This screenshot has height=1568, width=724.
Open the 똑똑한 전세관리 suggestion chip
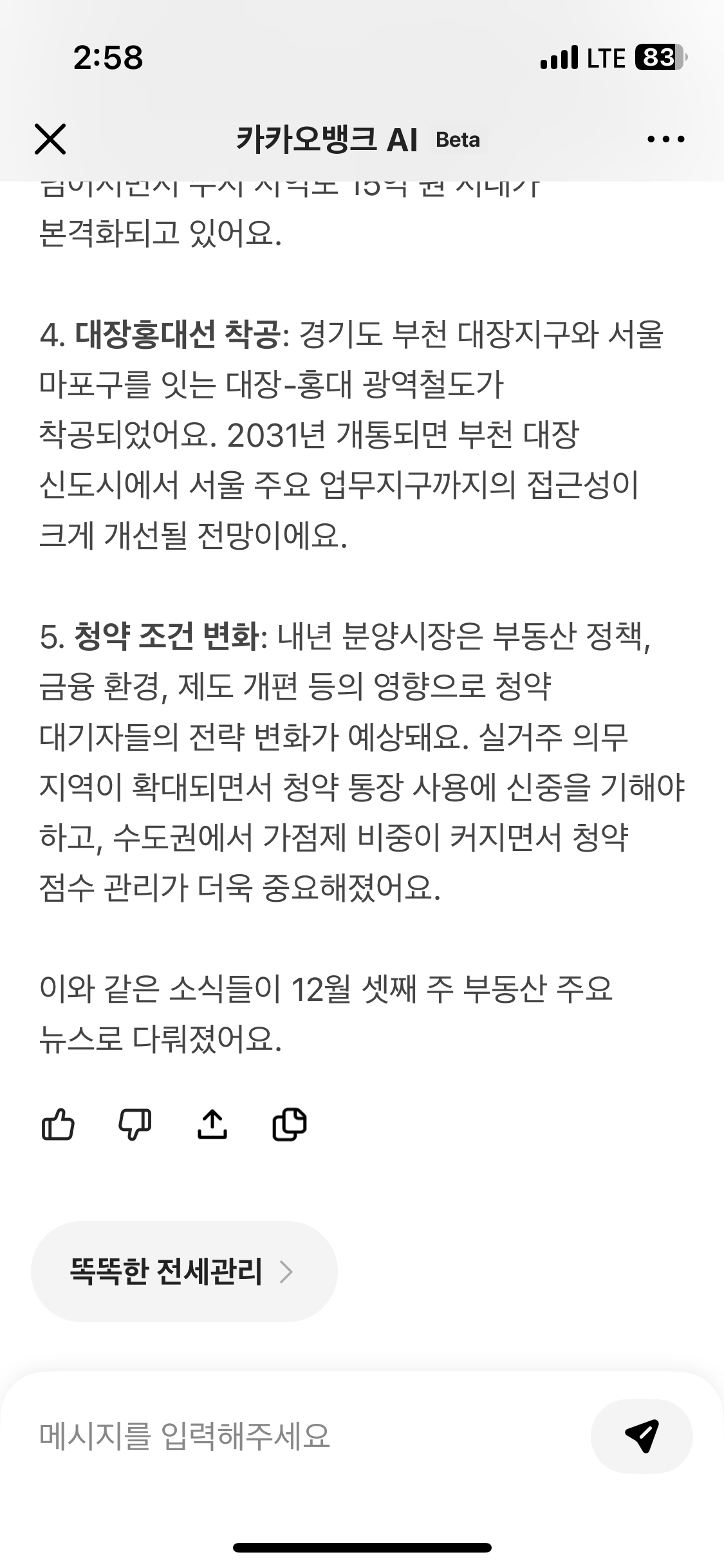(x=183, y=1272)
